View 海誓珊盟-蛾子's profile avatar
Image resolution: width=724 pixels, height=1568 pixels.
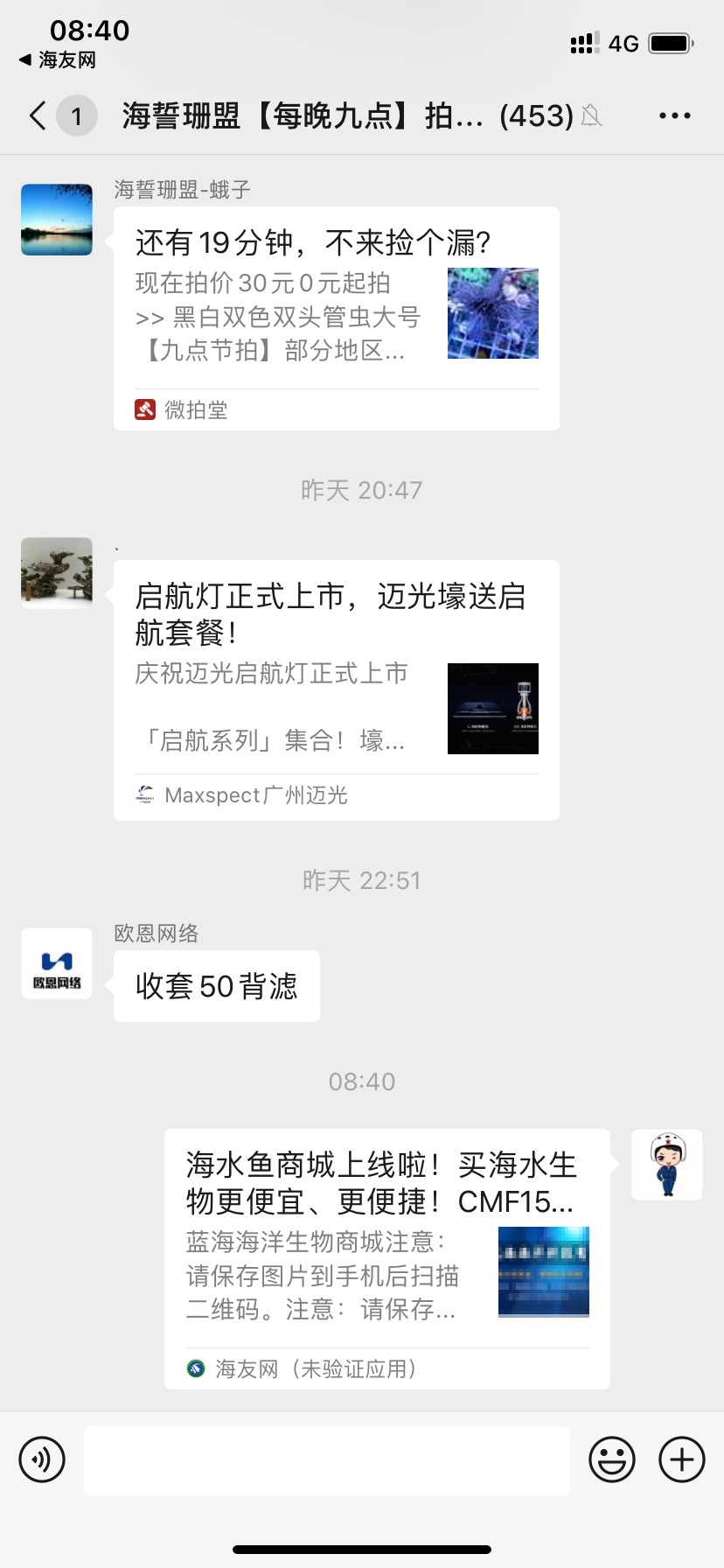(x=57, y=220)
